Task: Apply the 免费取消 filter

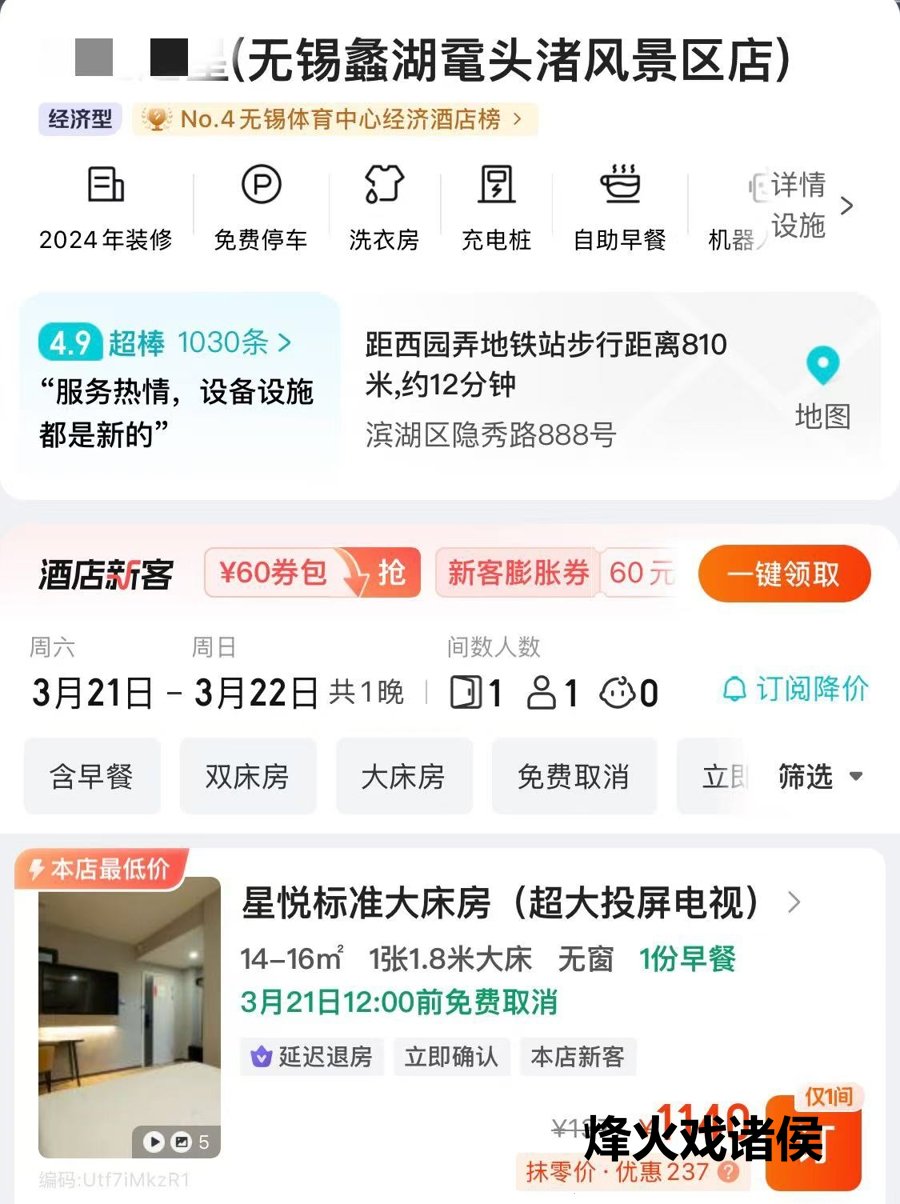Action: (x=573, y=776)
